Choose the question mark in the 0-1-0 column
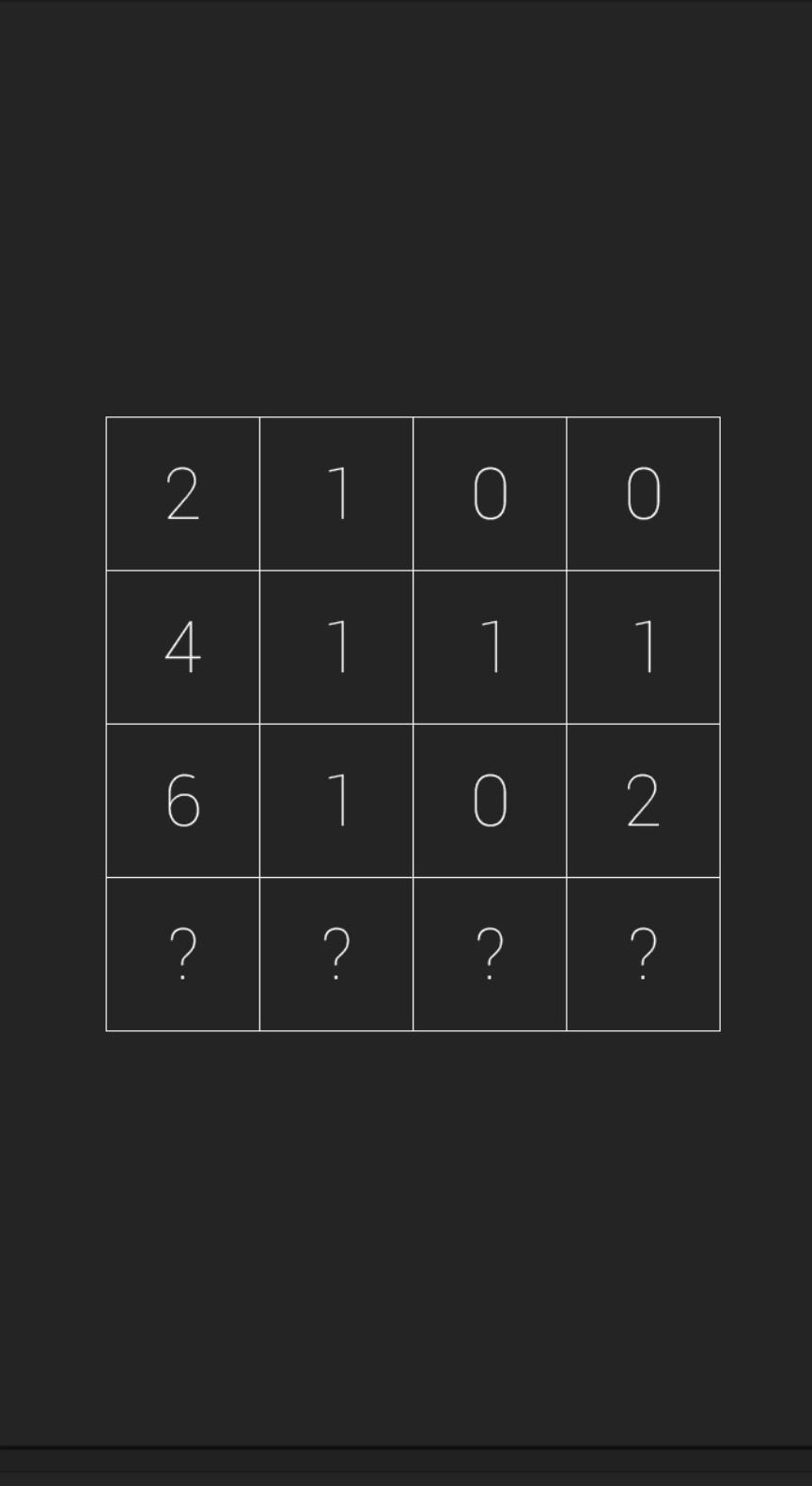Screen dimensions: 812x1486 490,954
